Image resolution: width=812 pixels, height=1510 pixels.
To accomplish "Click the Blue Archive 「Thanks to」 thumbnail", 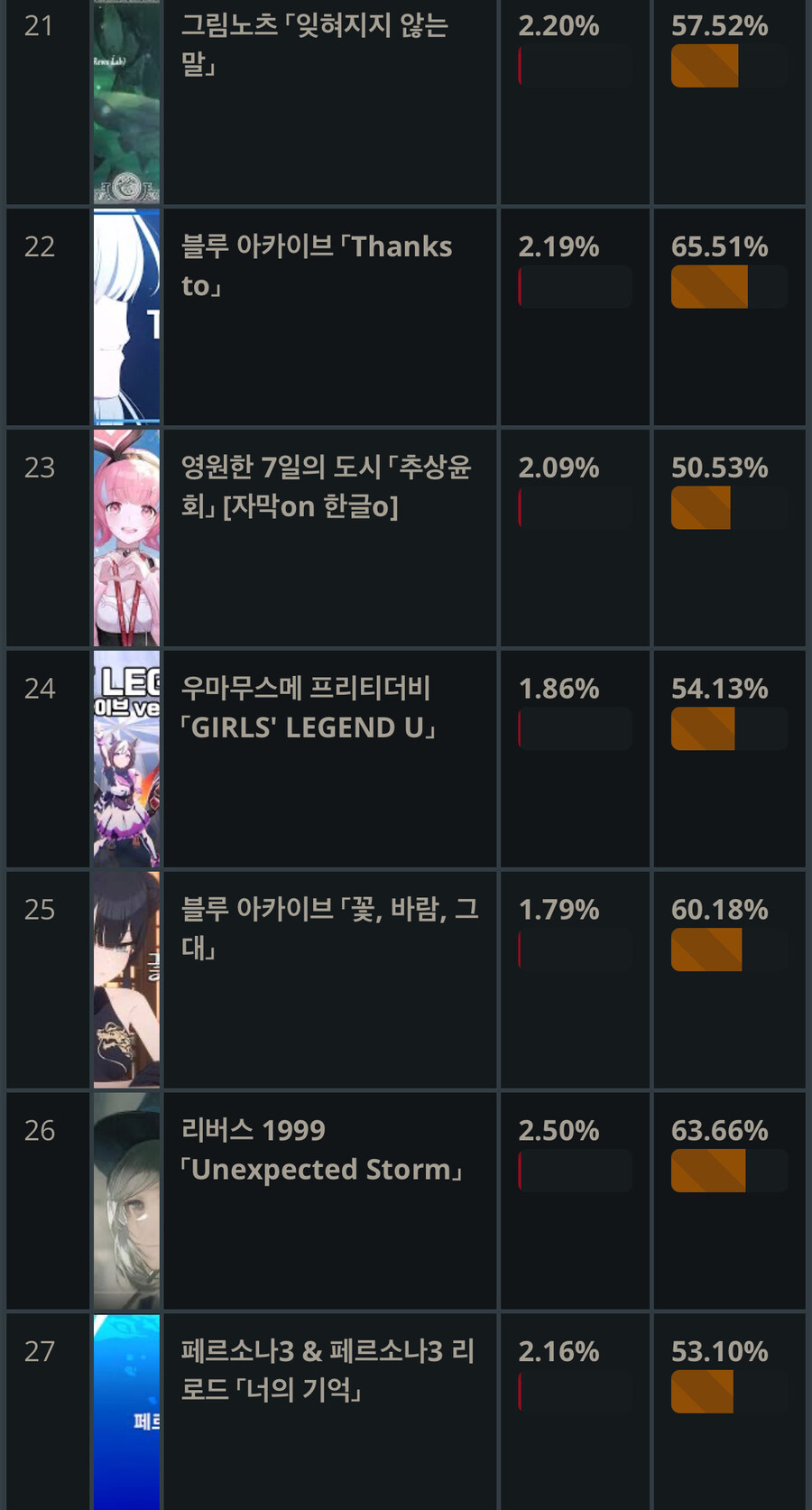I will point(125,316).
